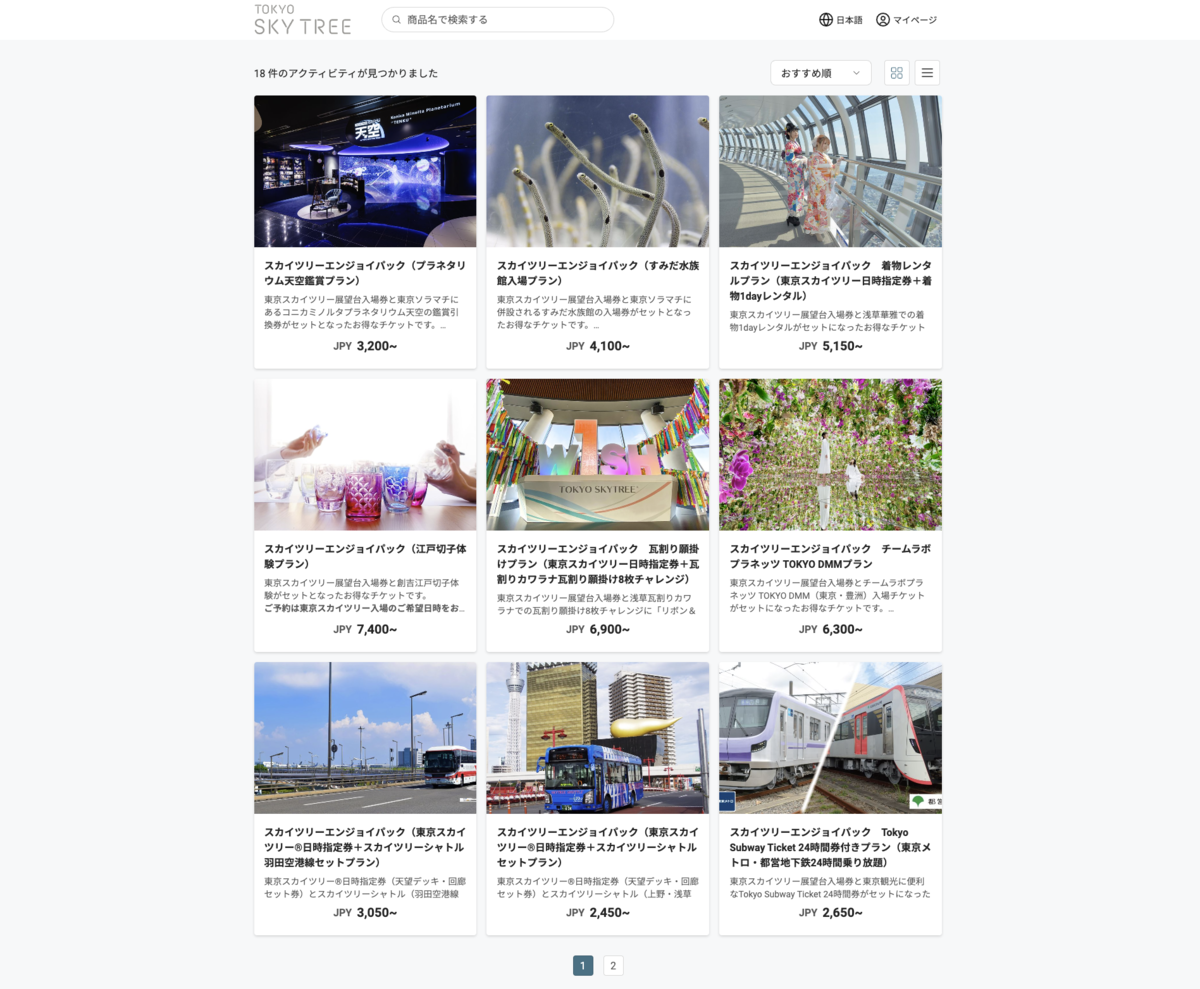Open the 江戸切子体験プラン card

tap(365, 515)
